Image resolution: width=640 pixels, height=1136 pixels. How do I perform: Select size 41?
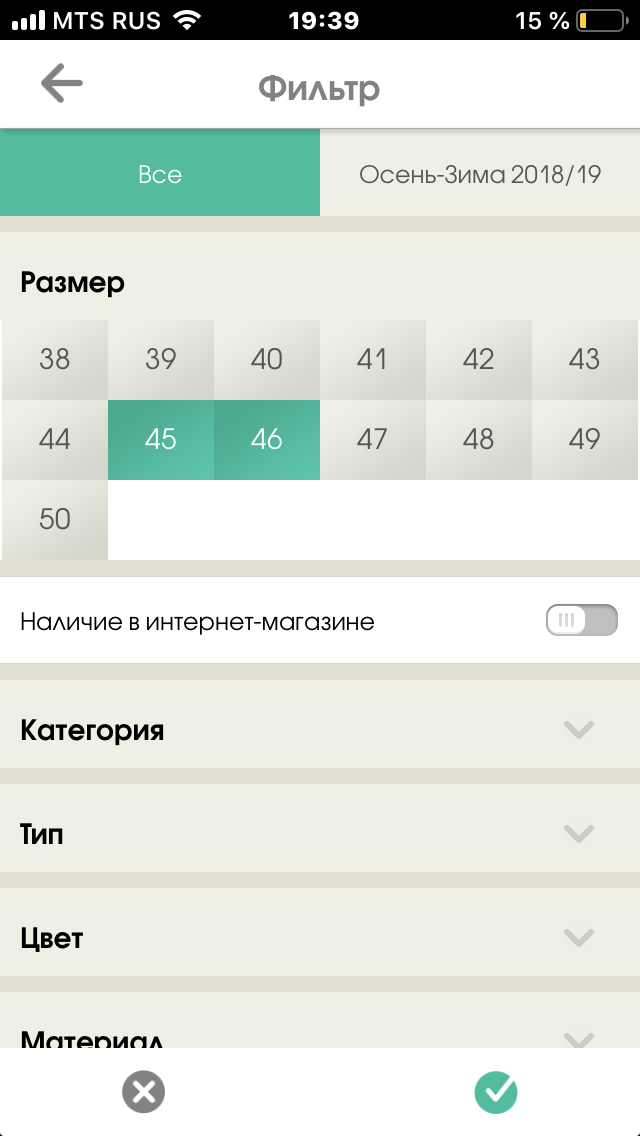tap(372, 359)
